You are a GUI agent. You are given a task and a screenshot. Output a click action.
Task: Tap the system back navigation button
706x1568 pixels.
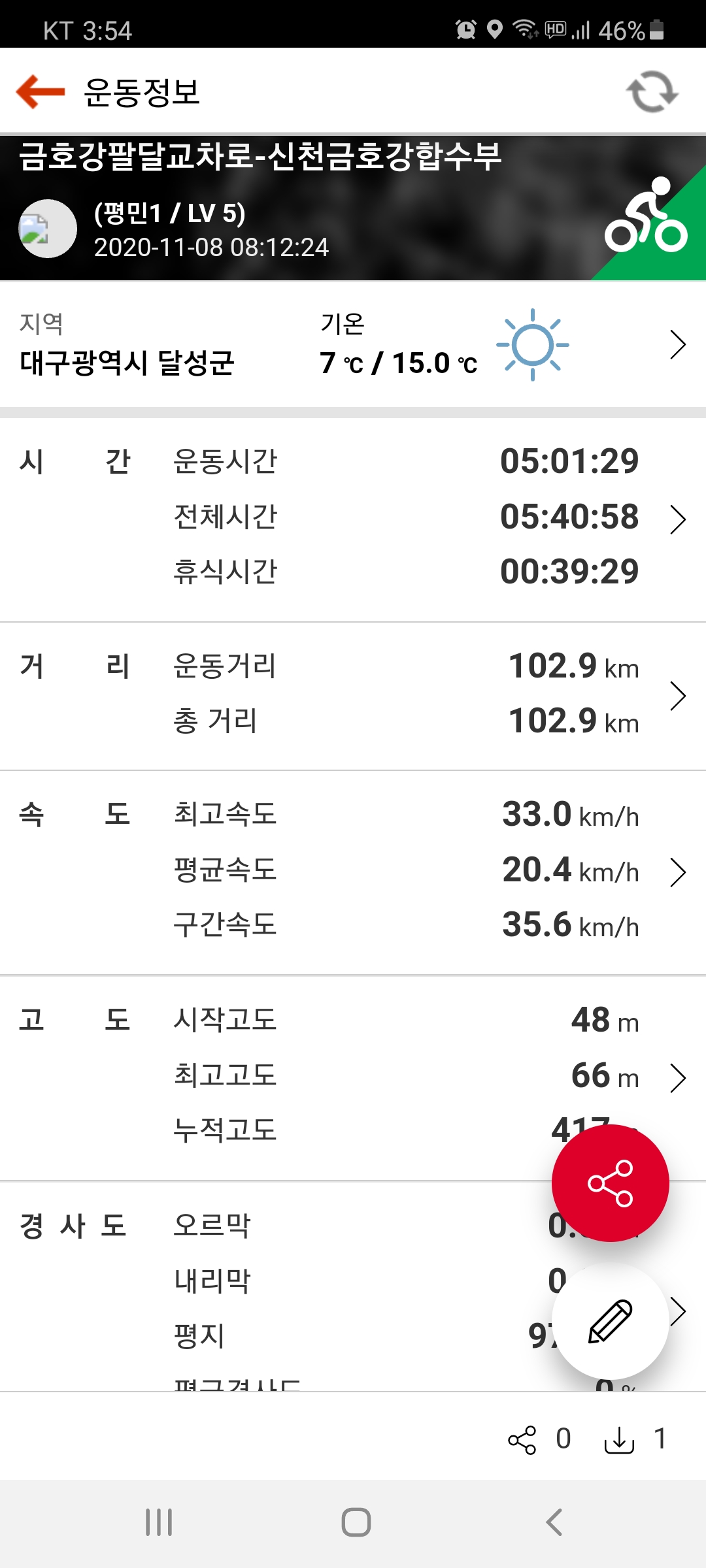click(x=554, y=1522)
